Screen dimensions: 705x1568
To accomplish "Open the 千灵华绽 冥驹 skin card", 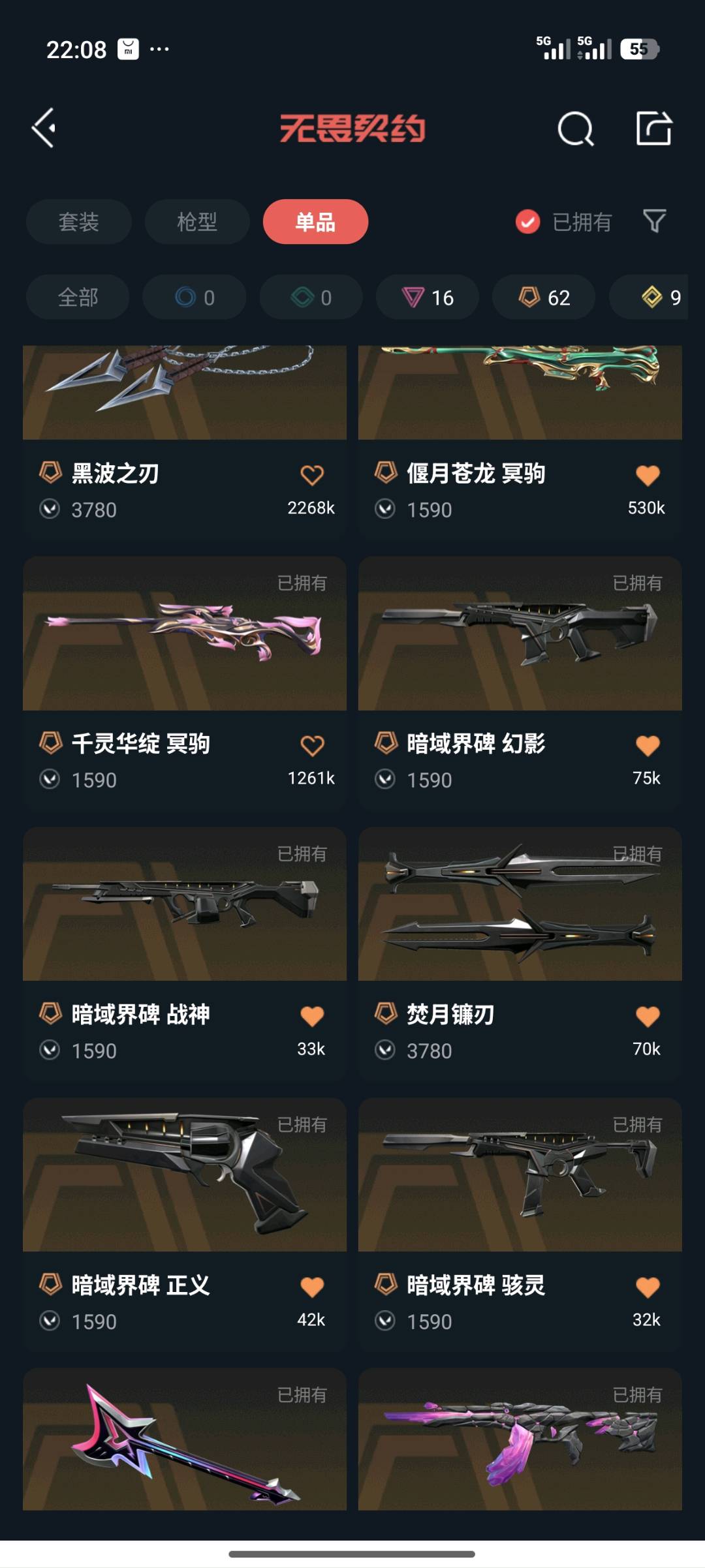I will tap(185, 683).
